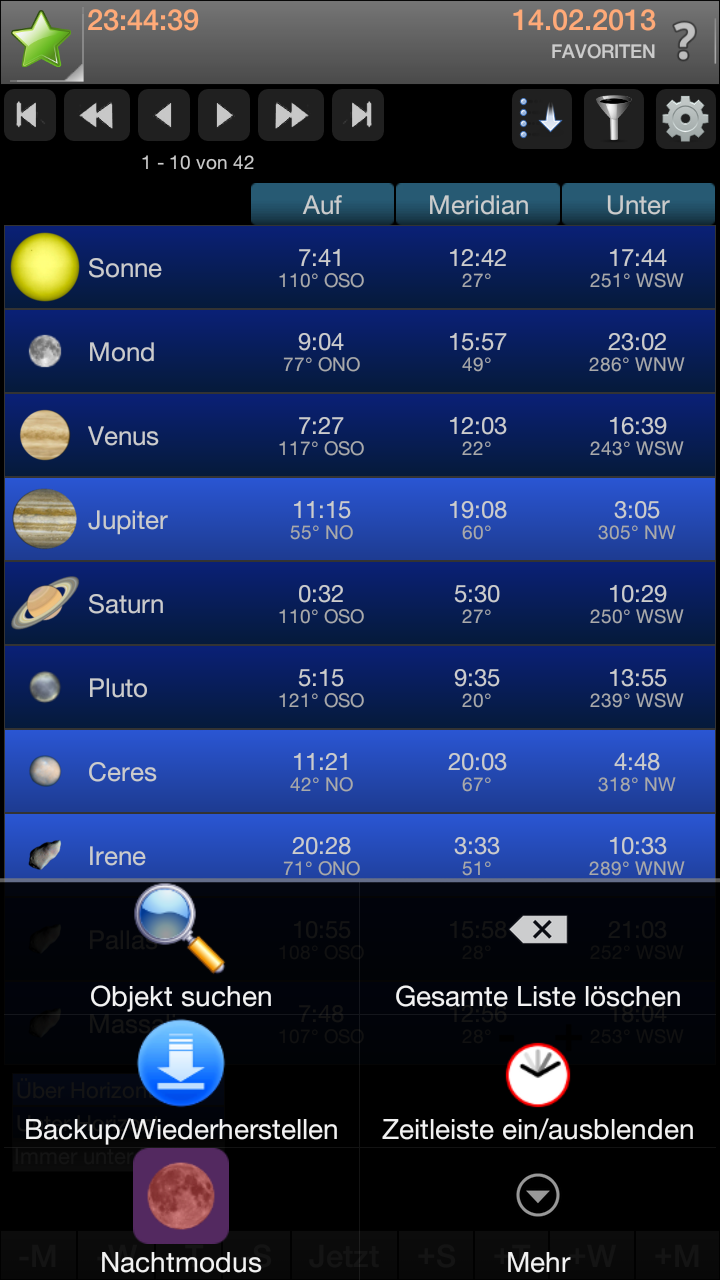Skip forward several pages with the double-right arrow
This screenshot has height=1280, width=720.
(290, 116)
